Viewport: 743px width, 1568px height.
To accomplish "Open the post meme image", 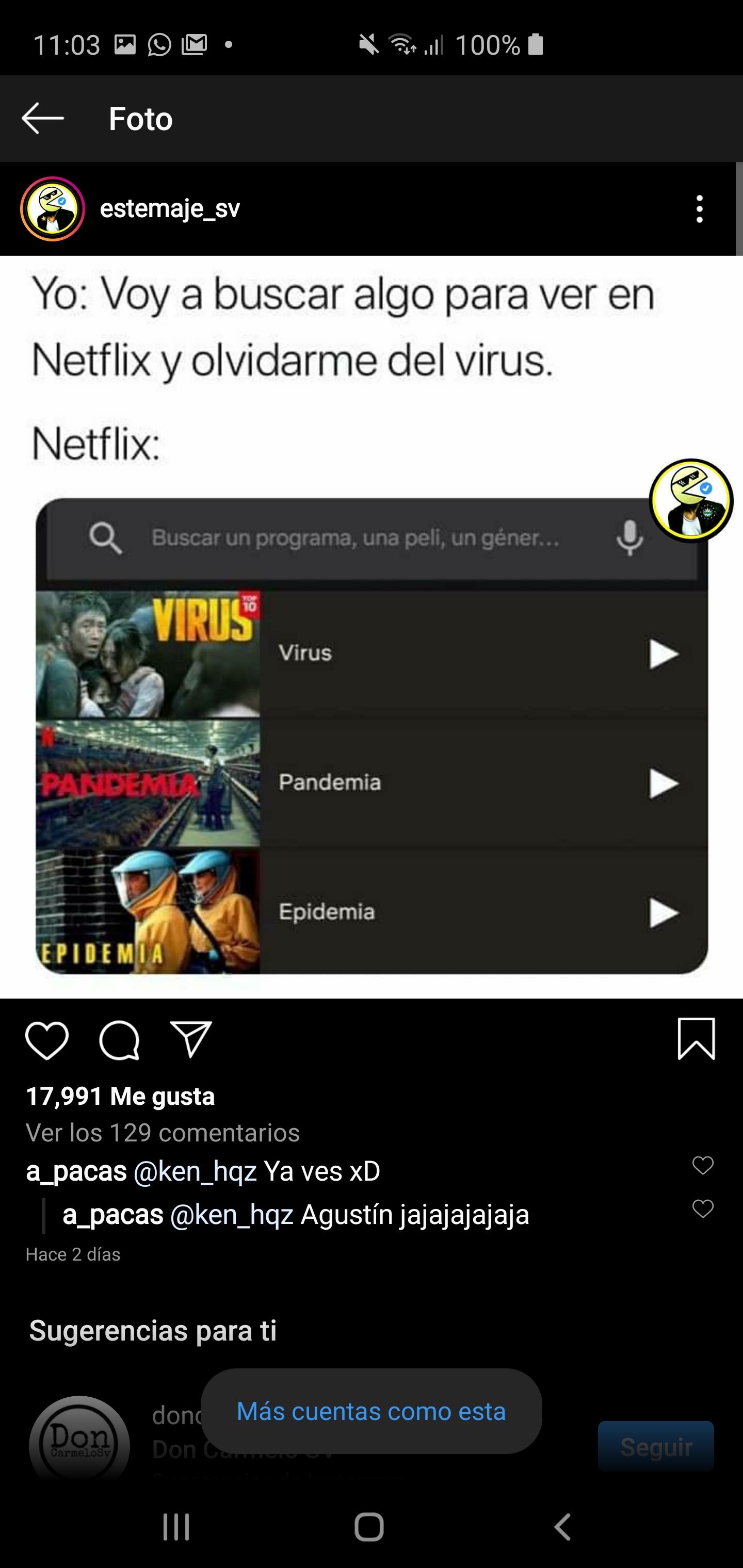I will [372, 627].
